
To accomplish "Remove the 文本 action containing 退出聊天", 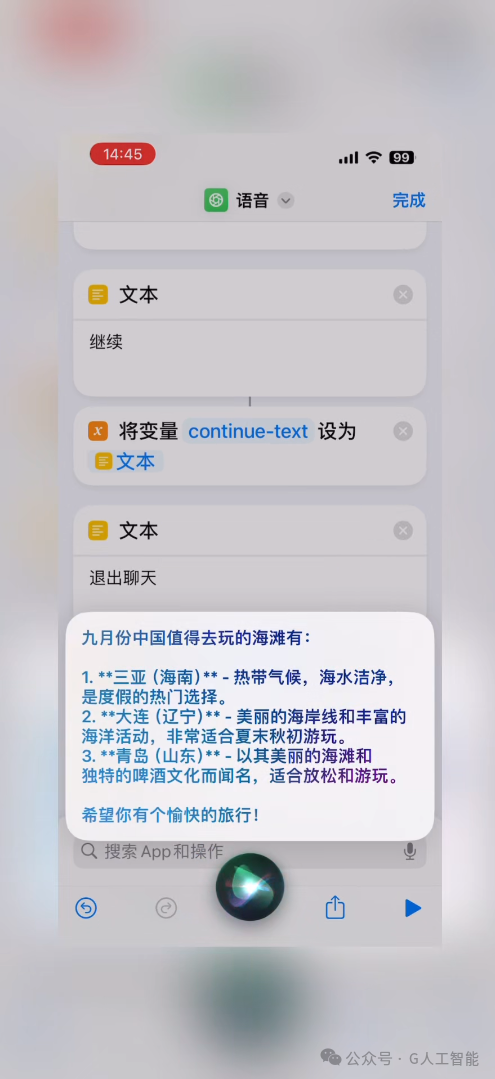I will (x=403, y=531).
